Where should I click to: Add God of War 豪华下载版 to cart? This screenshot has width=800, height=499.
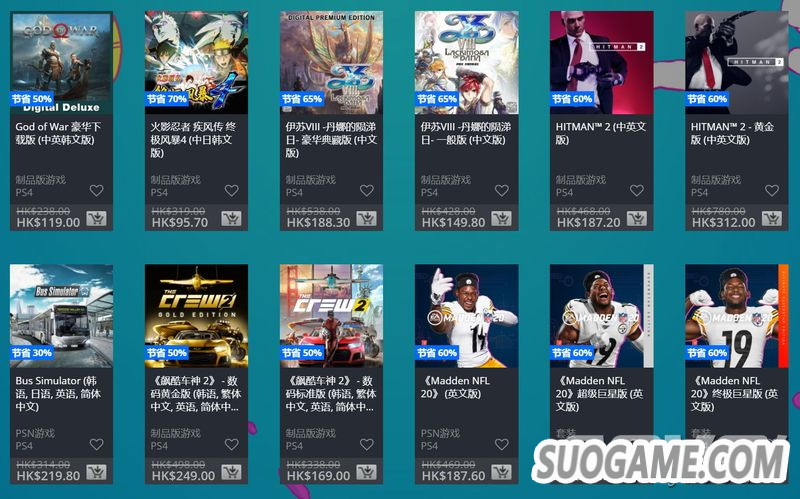point(97,219)
